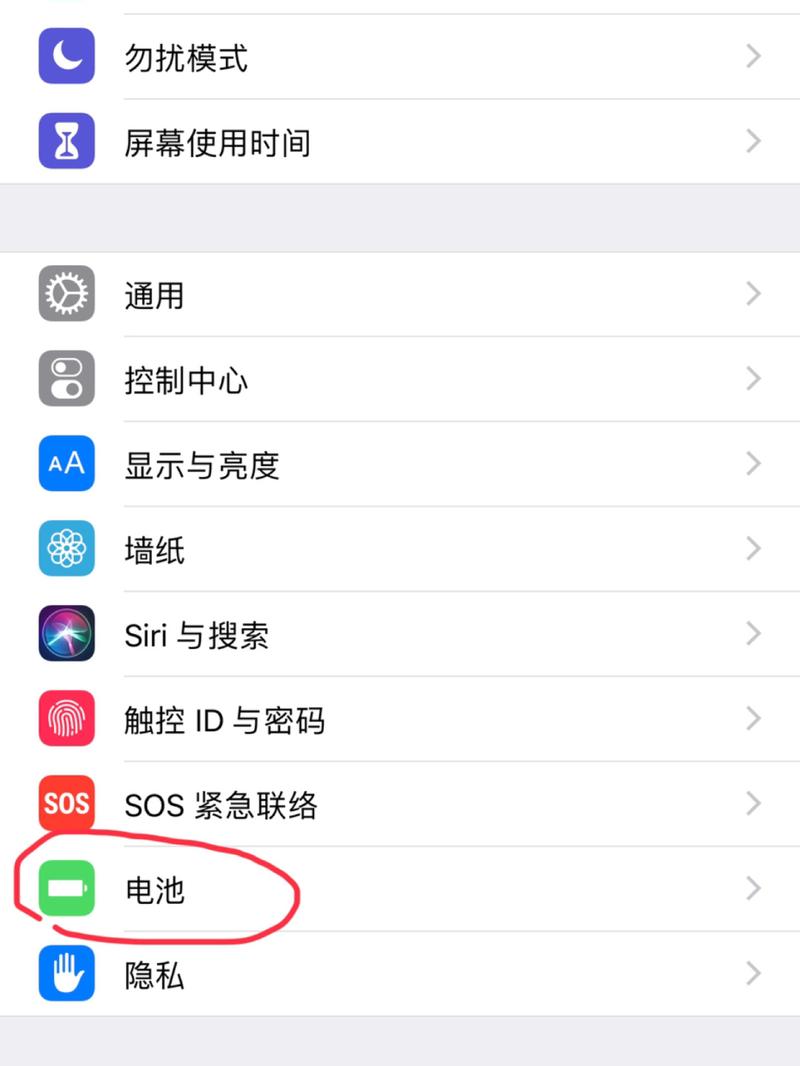Tap the red SOS emergency icon
Screen dimensions: 800x1066
[65, 803]
